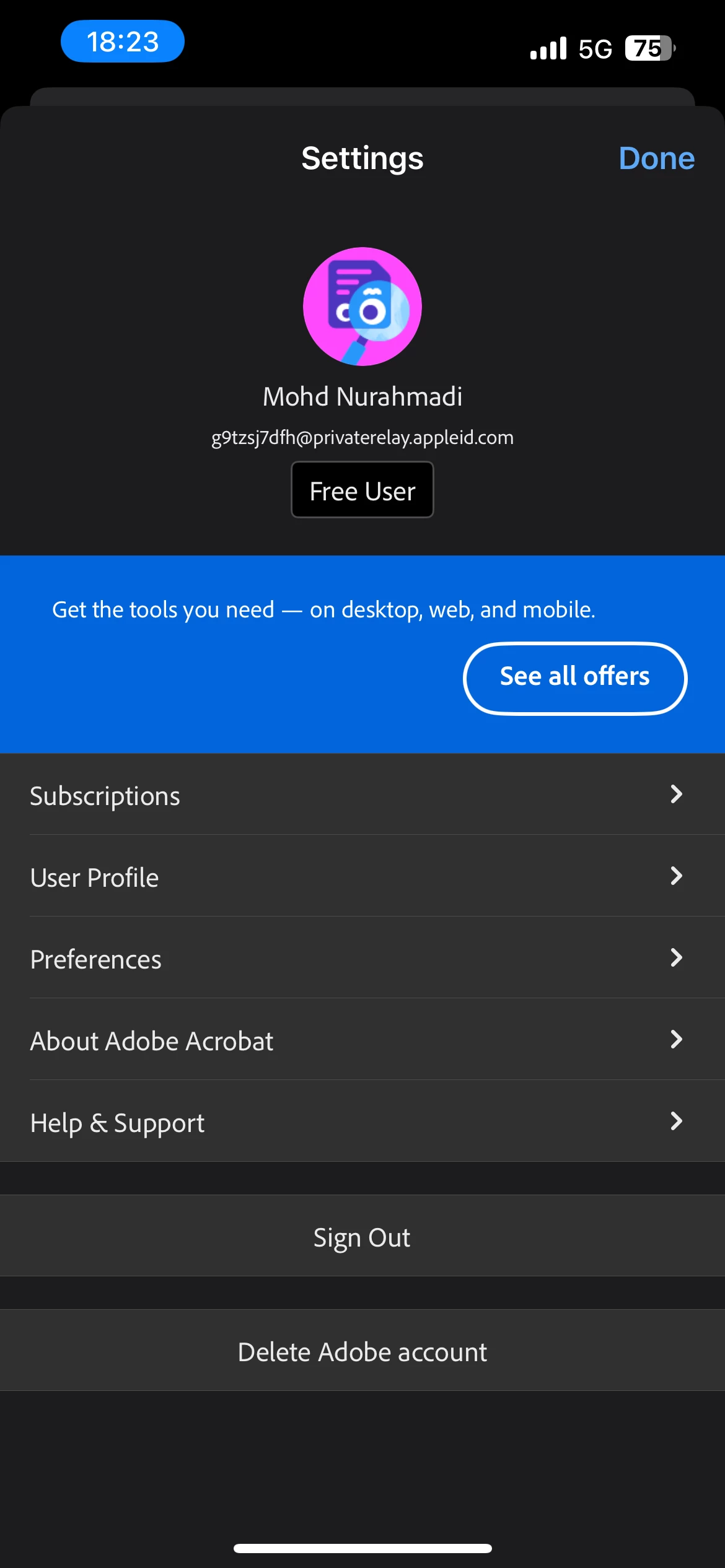This screenshot has width=725, height=1568.
Task: Sign out of the Adobe account
Action: 362,1237
